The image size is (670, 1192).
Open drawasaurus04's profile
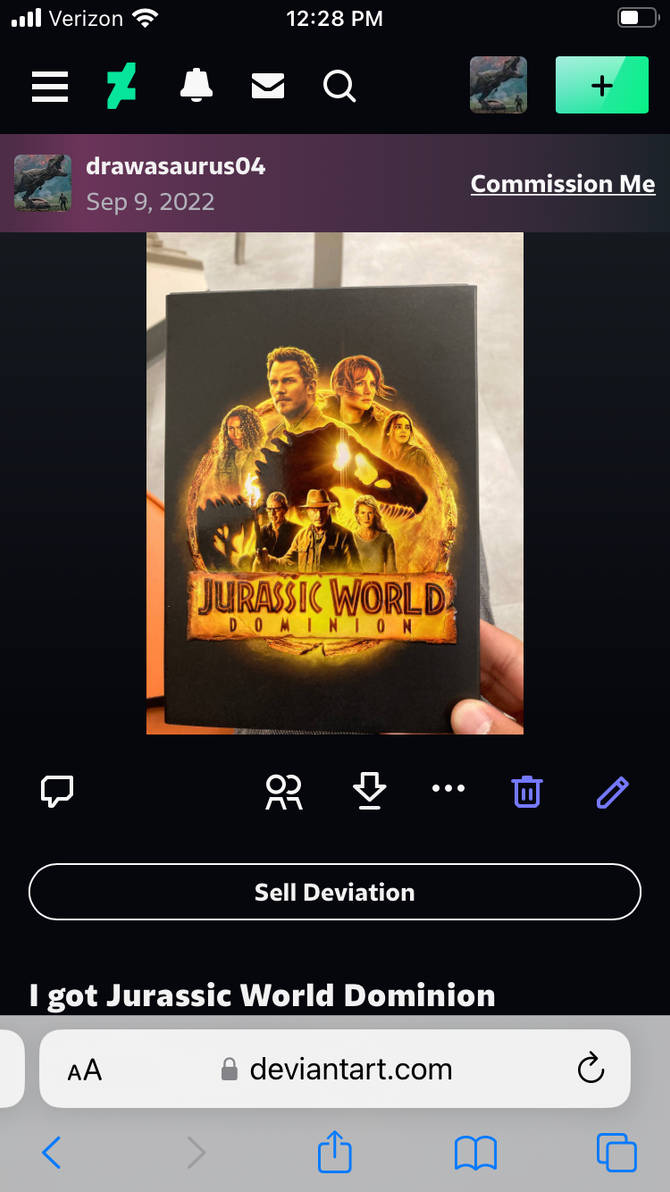[x=175, y=166]
